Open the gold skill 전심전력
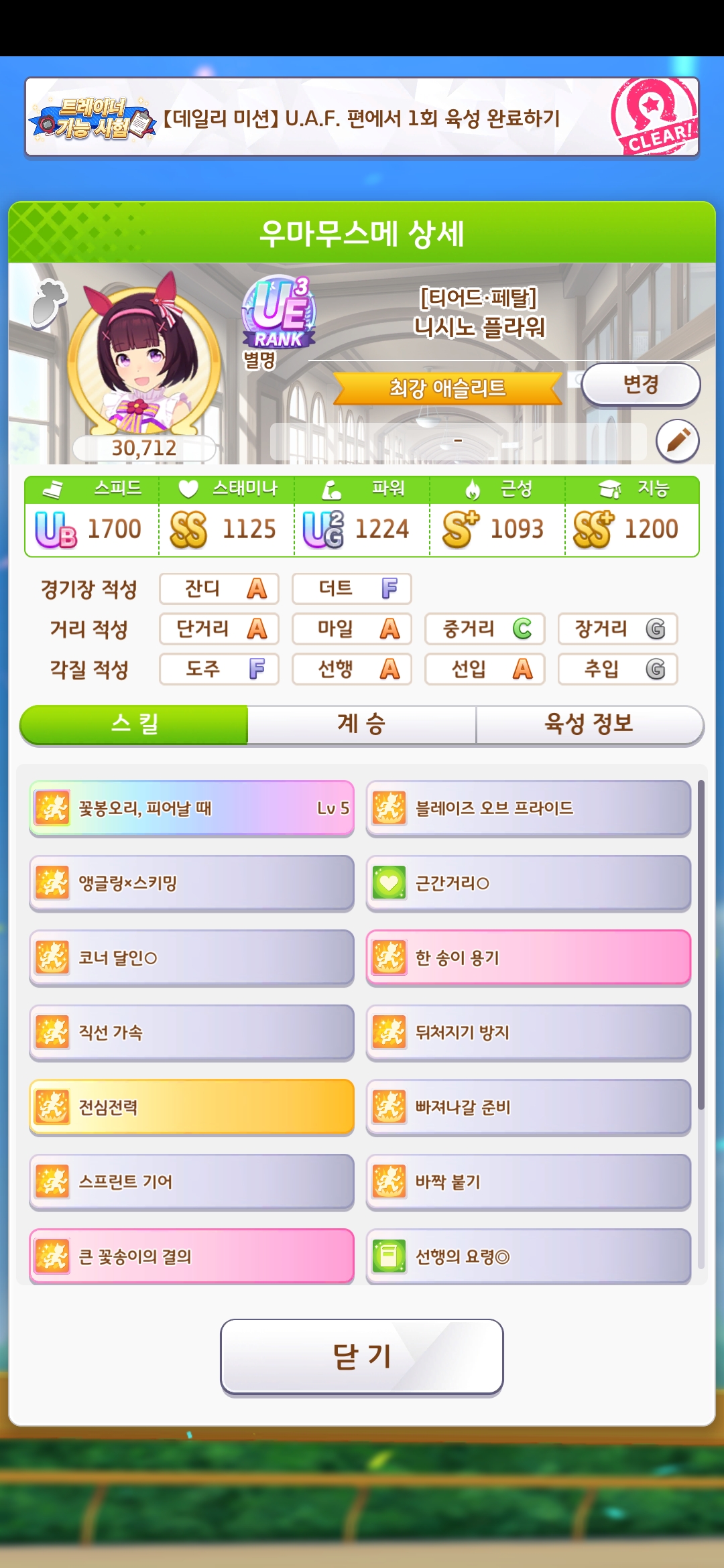The image size is (724, 1568). click(x=192, y=1107)
